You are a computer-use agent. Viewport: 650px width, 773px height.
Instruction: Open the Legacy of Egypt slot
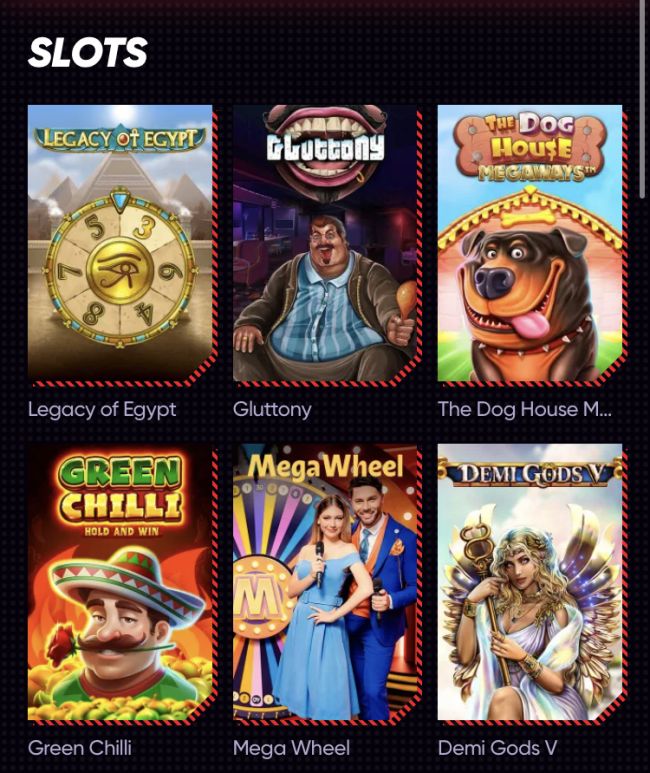click(x=120, y=243)
